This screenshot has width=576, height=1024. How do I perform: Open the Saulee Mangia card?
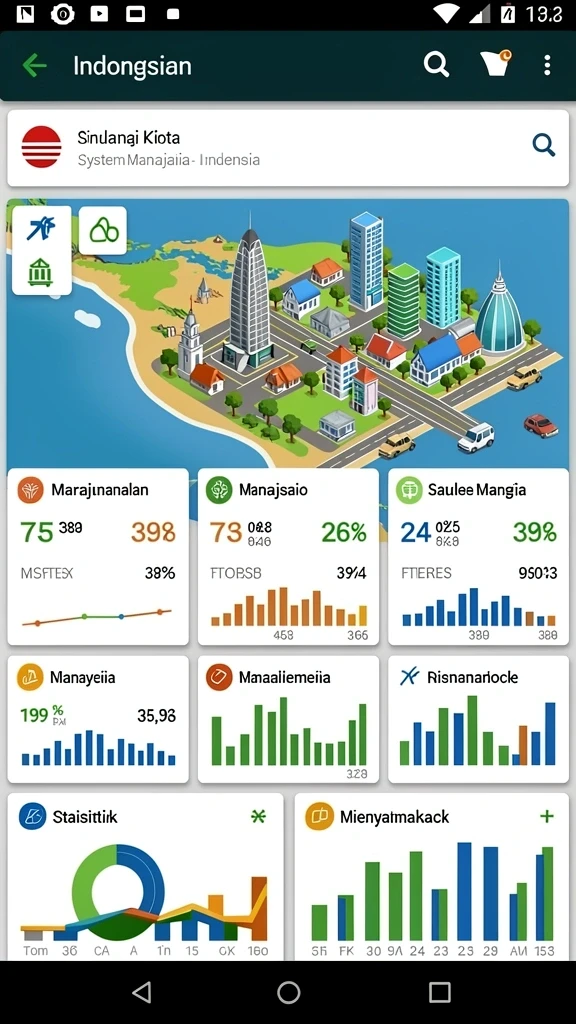pos(478,556)
